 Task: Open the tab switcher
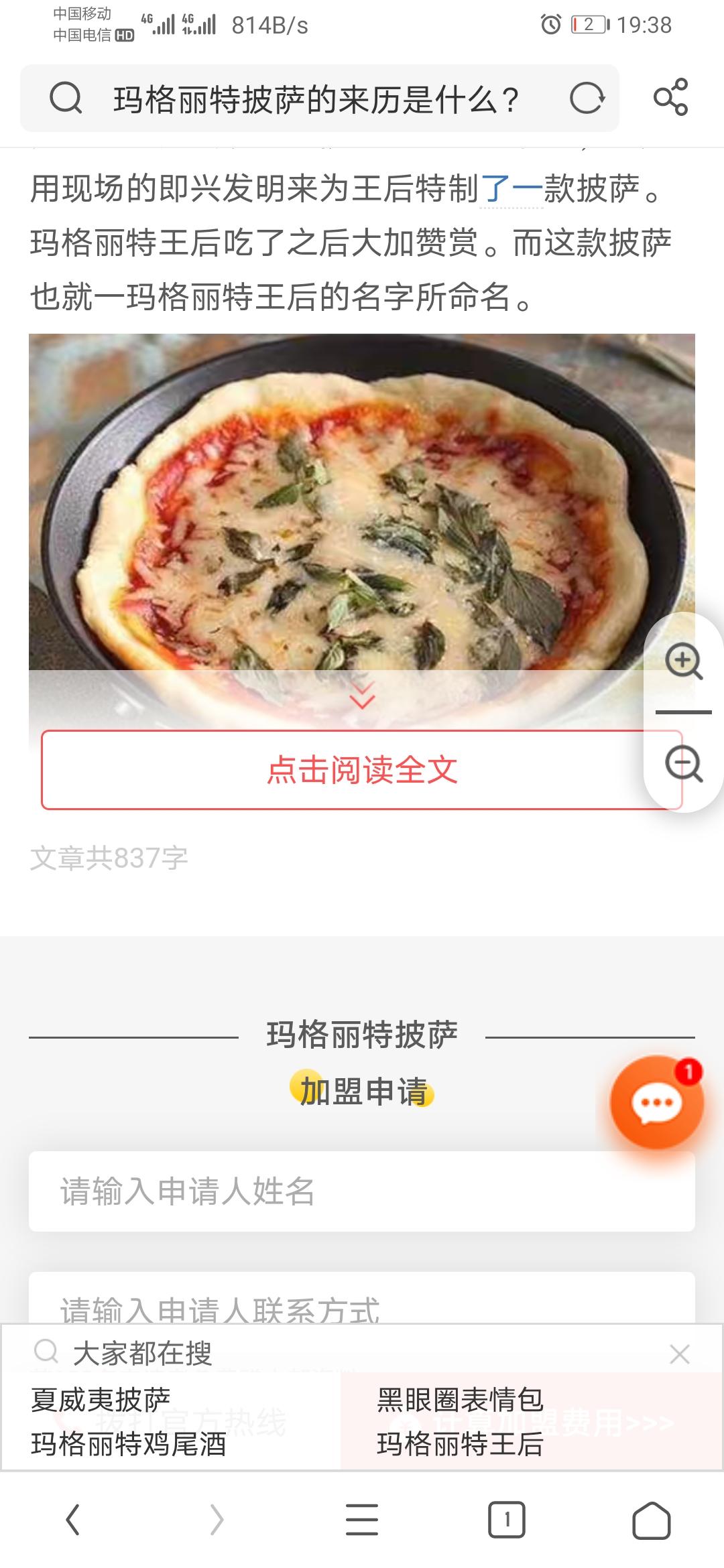pyautogui.click(x=507, y=1519)
